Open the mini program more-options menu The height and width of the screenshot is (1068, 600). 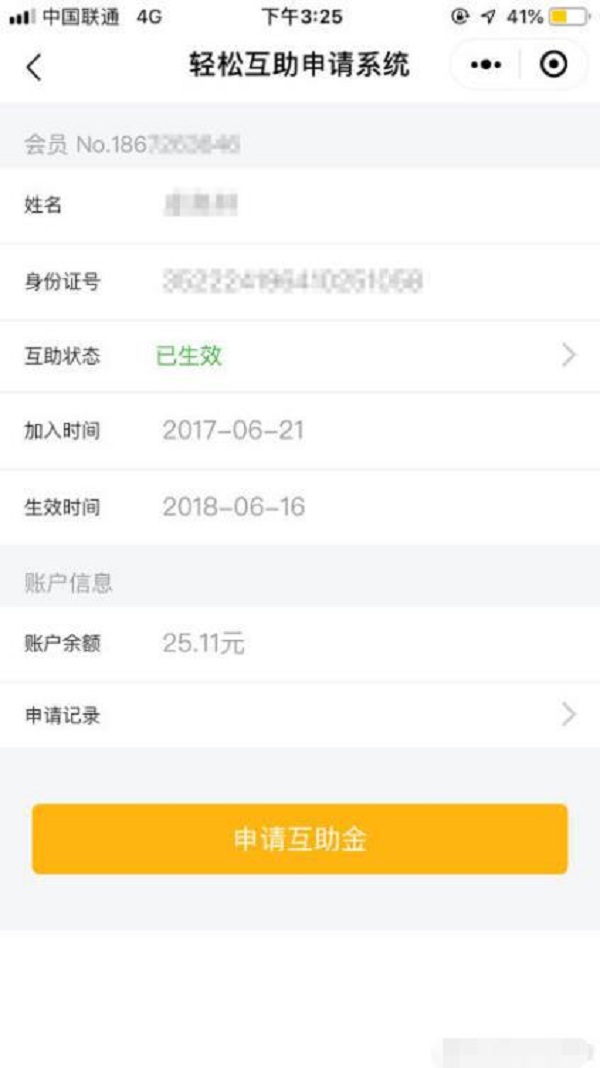tap(486, 65)
